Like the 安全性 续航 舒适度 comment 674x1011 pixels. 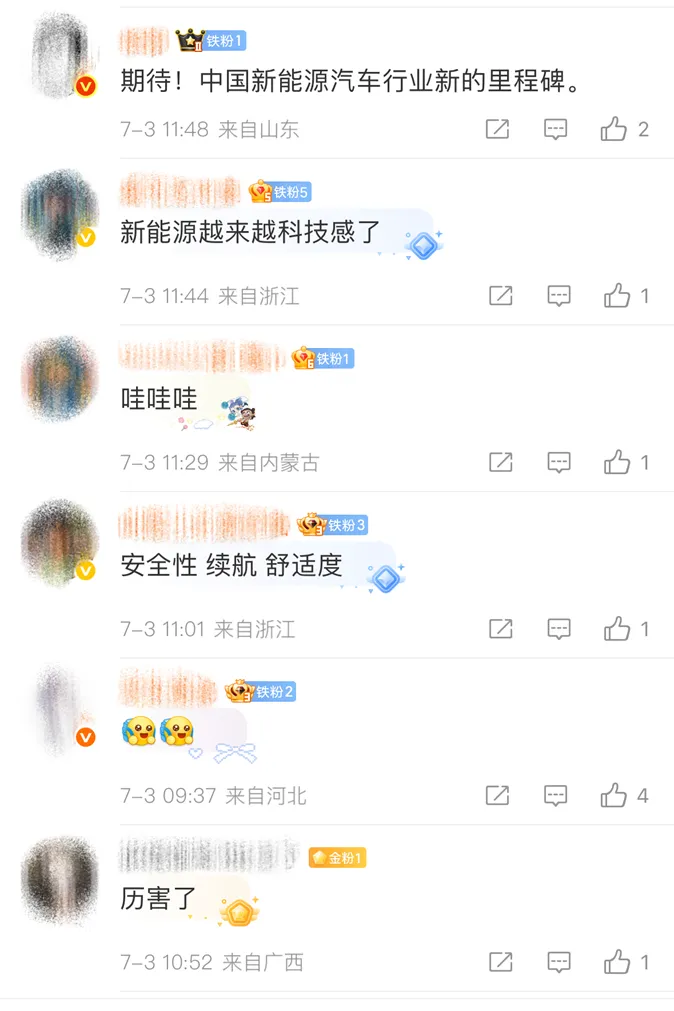click(616, 629)
